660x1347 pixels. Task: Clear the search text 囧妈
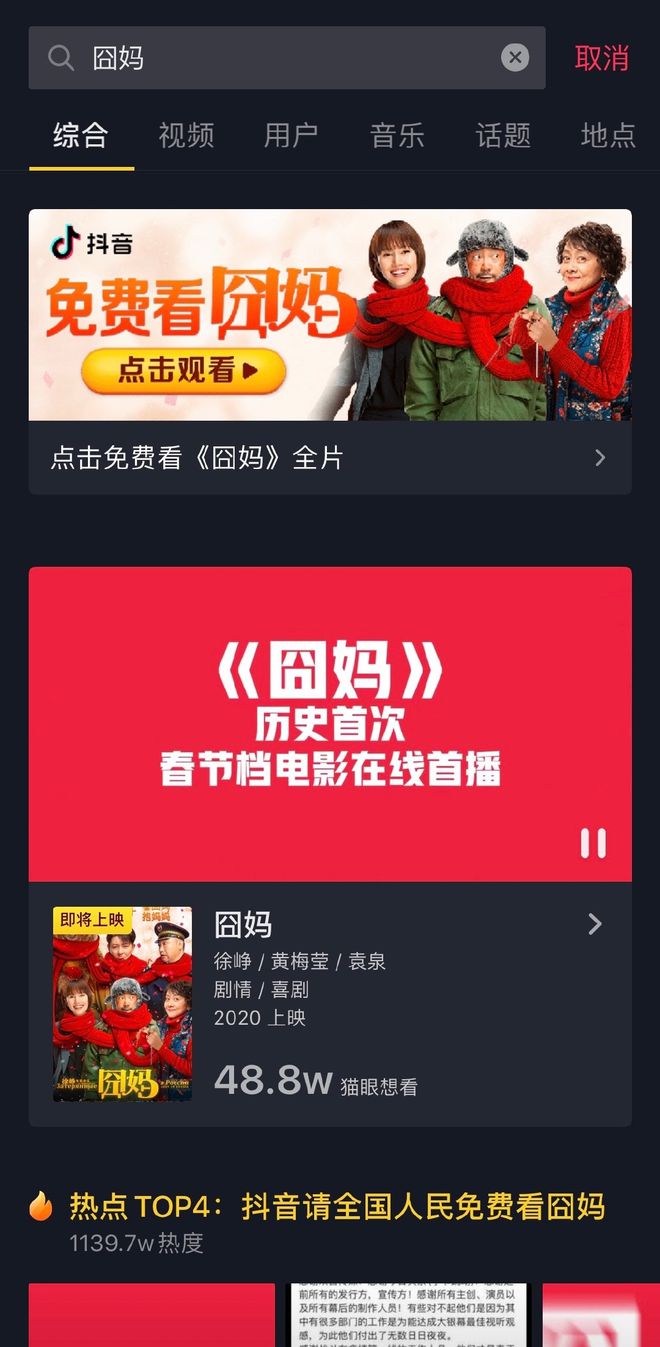(x=514, y=58)
